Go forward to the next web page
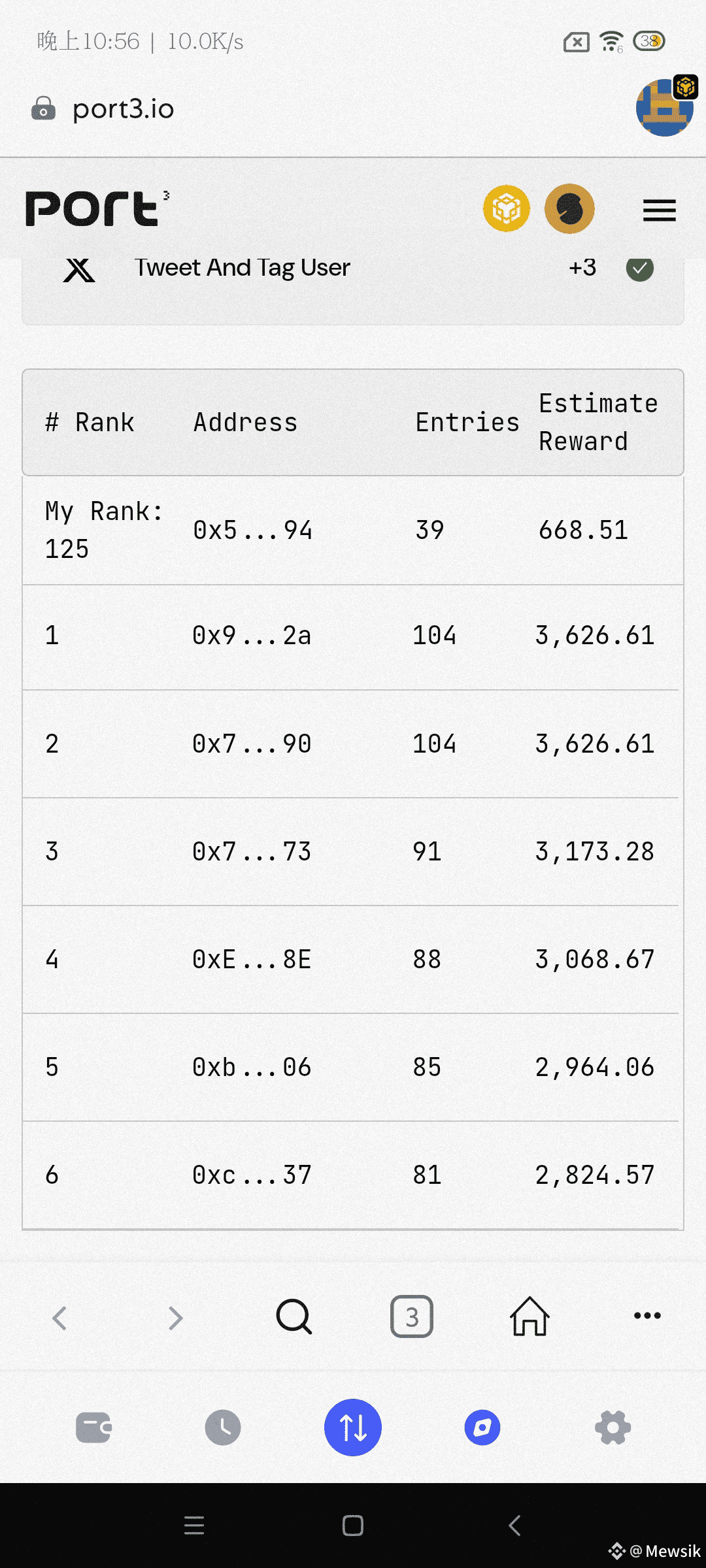Viewport: 706px width, 1568px height. (x=175, y=1317)
